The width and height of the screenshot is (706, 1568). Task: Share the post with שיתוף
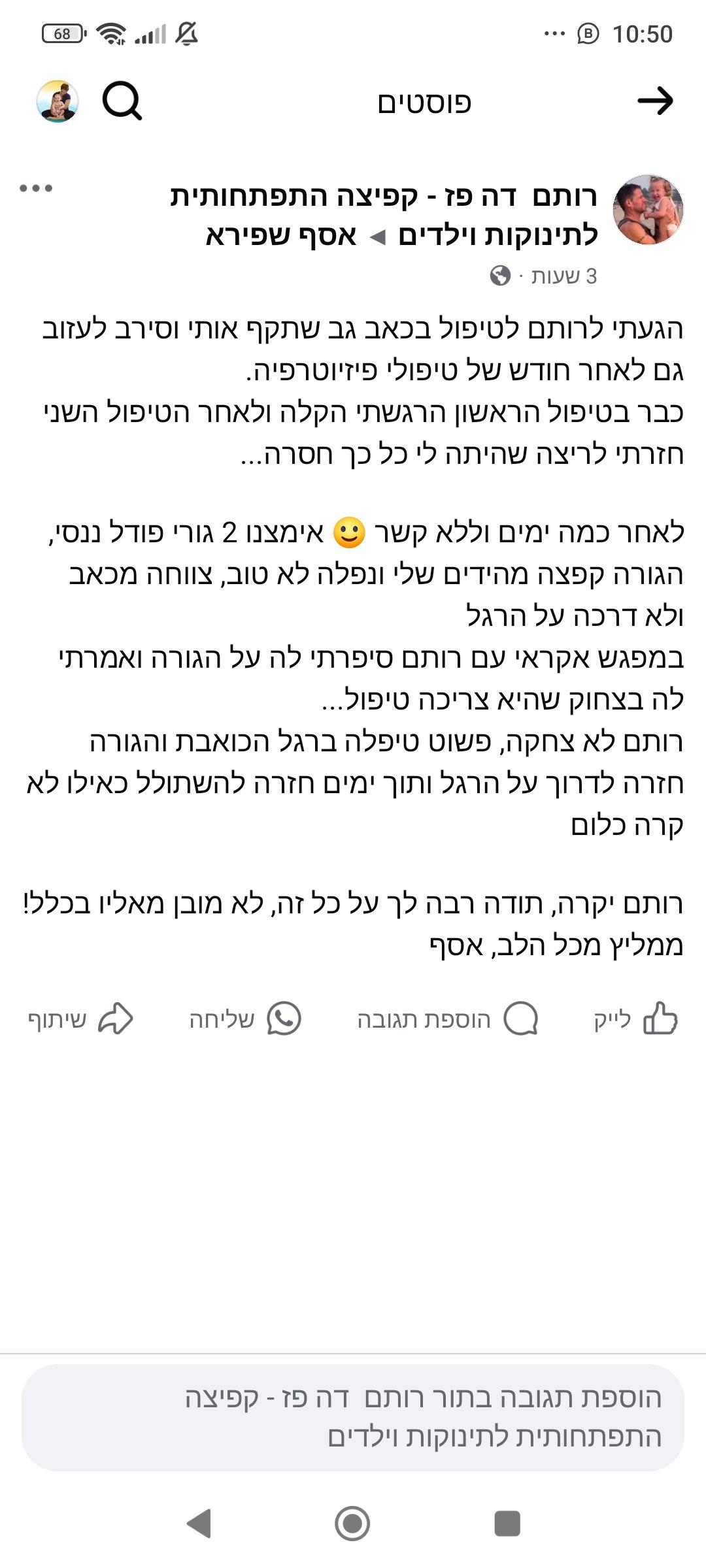click(x=80, y=1019)
